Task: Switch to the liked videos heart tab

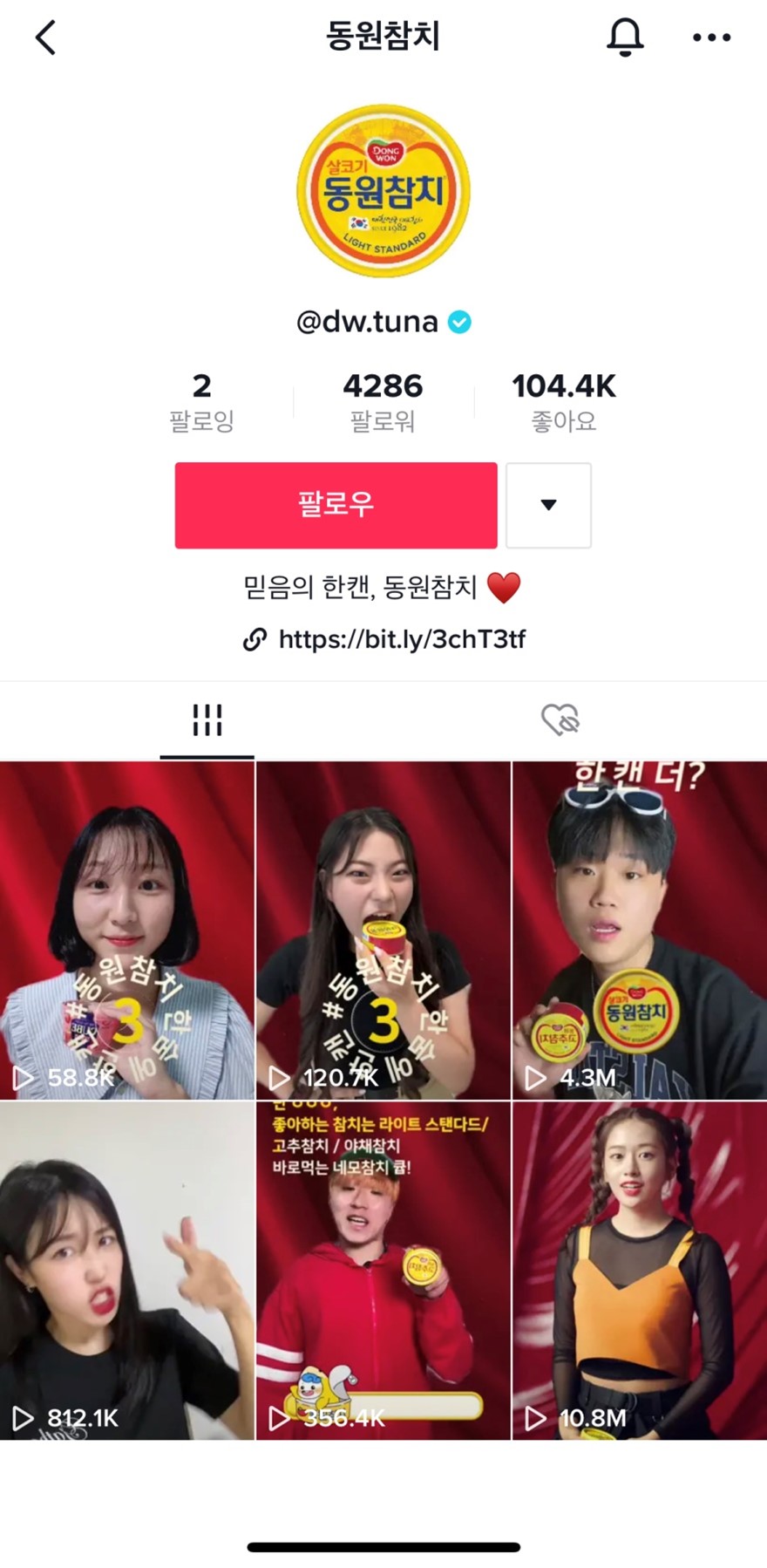Action: click(560, 720)
